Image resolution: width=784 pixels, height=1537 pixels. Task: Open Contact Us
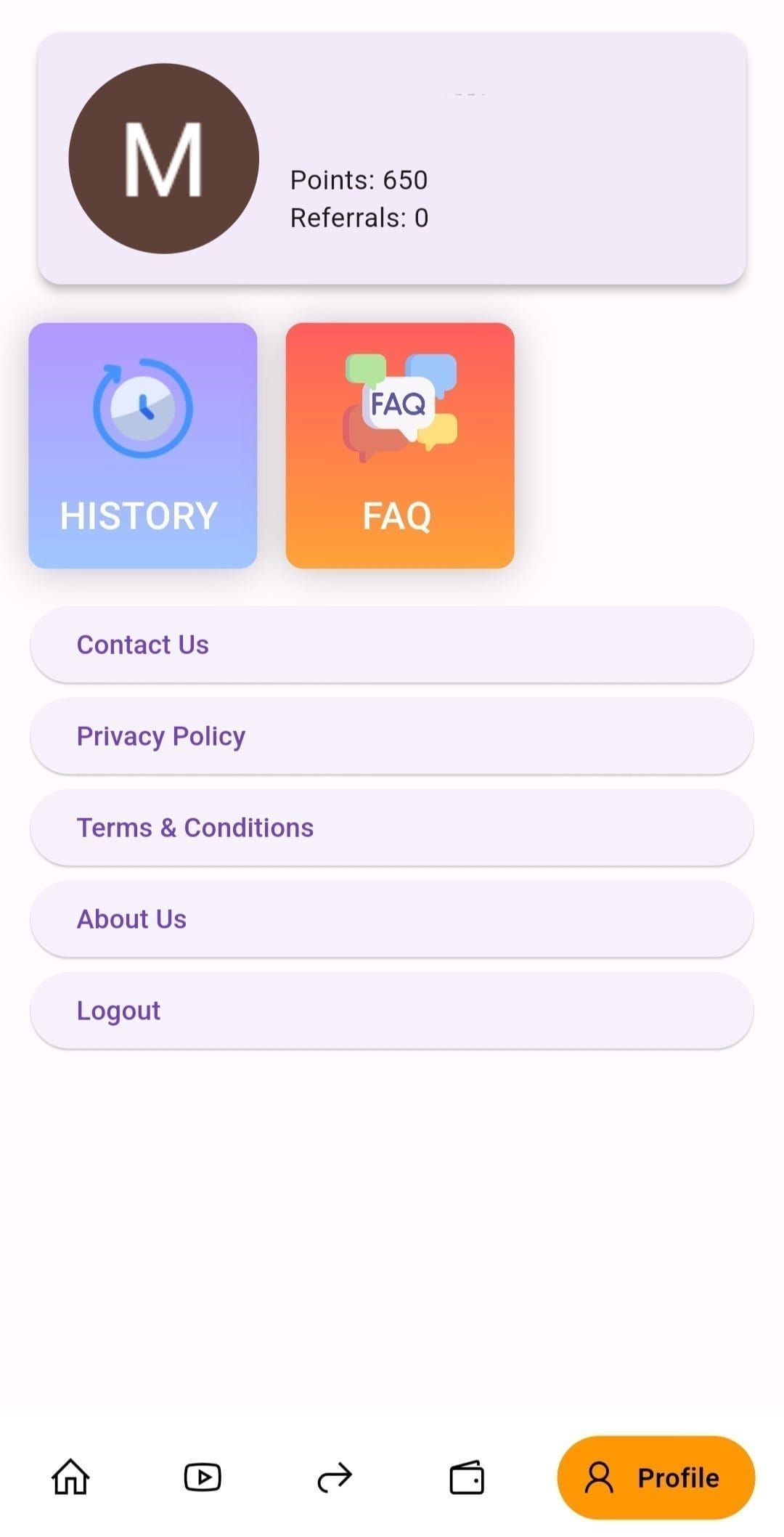click(391, 645)
